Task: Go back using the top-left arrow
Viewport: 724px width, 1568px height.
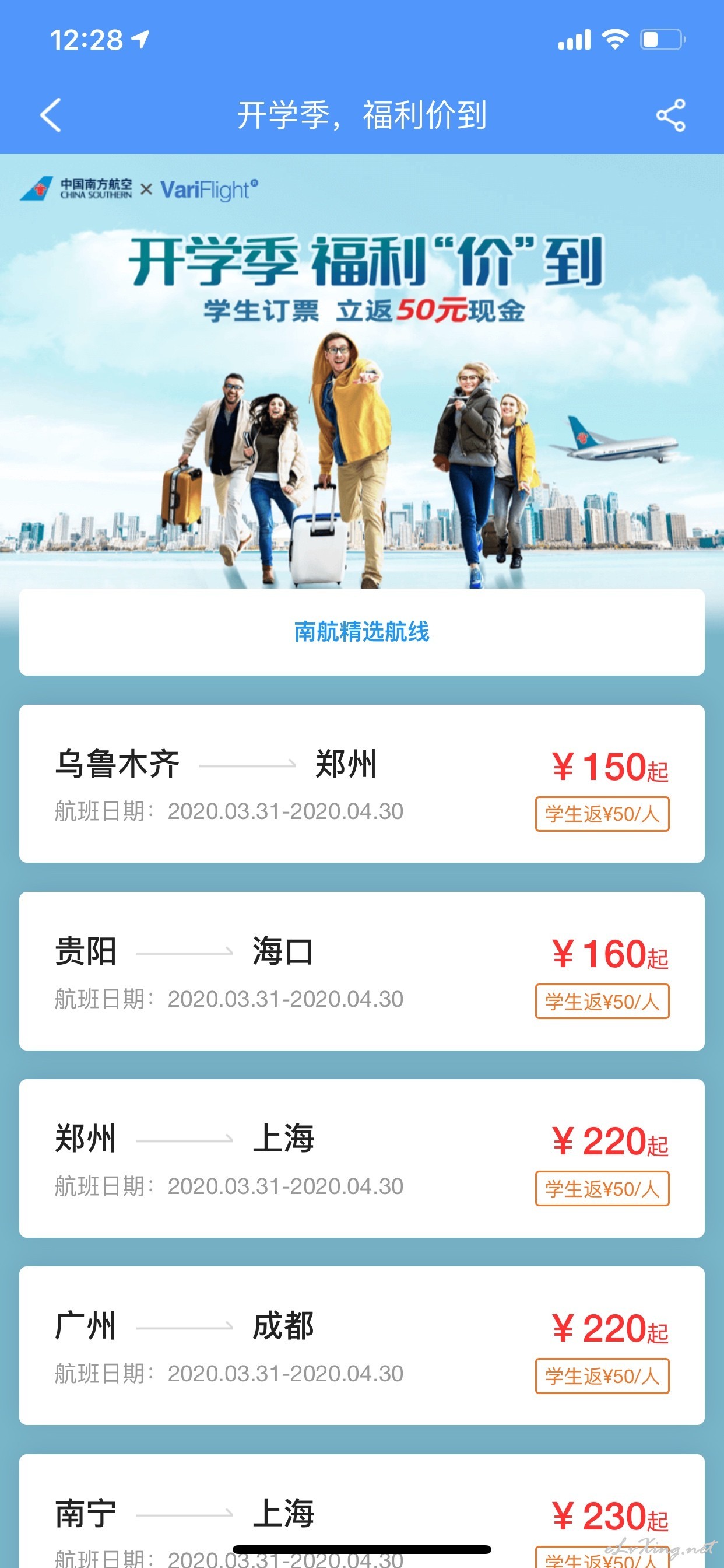Action: pos(51,115)
